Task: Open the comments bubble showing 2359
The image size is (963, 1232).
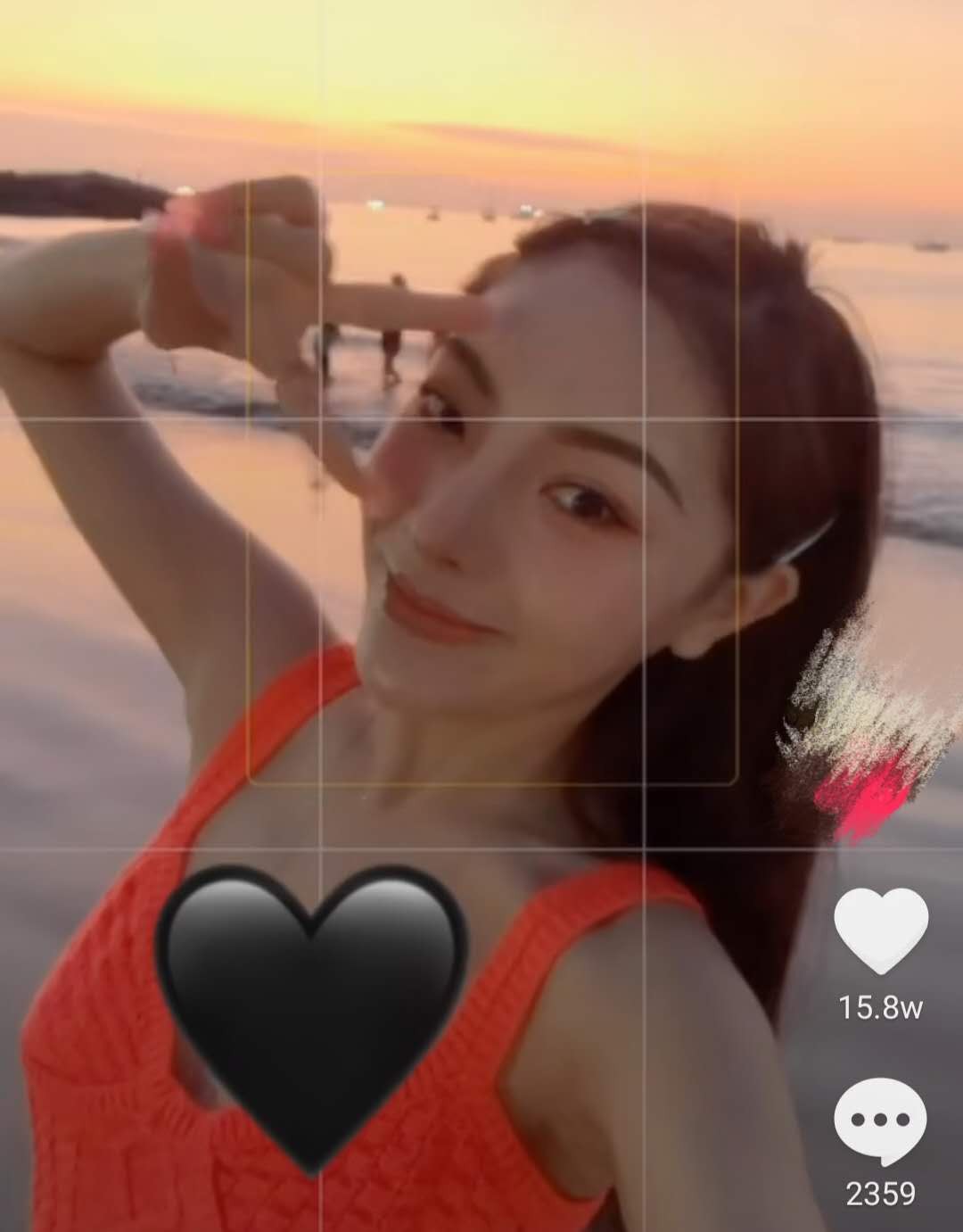Action: point(880,1120)
